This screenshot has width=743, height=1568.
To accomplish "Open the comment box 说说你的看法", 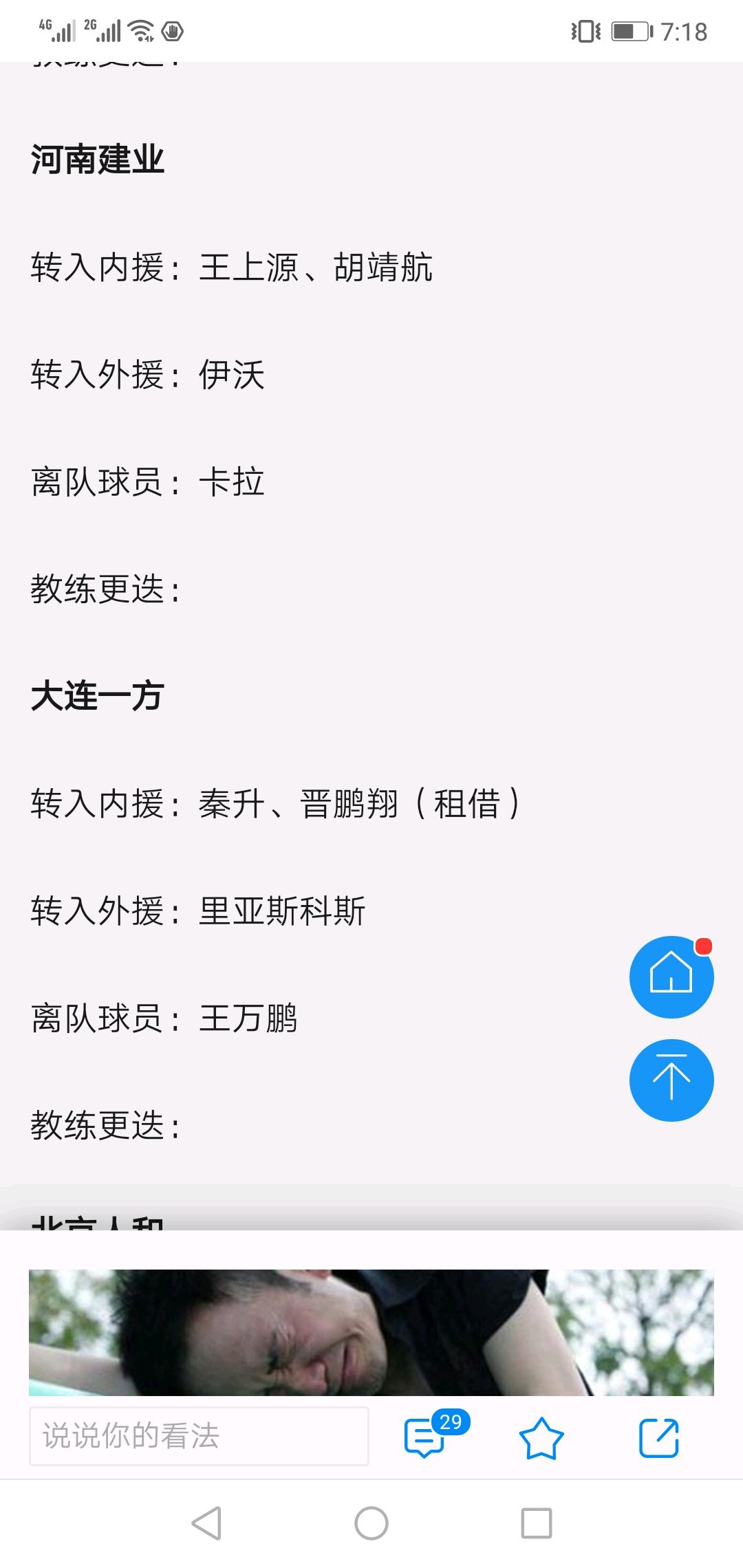I will point(199,1436).
